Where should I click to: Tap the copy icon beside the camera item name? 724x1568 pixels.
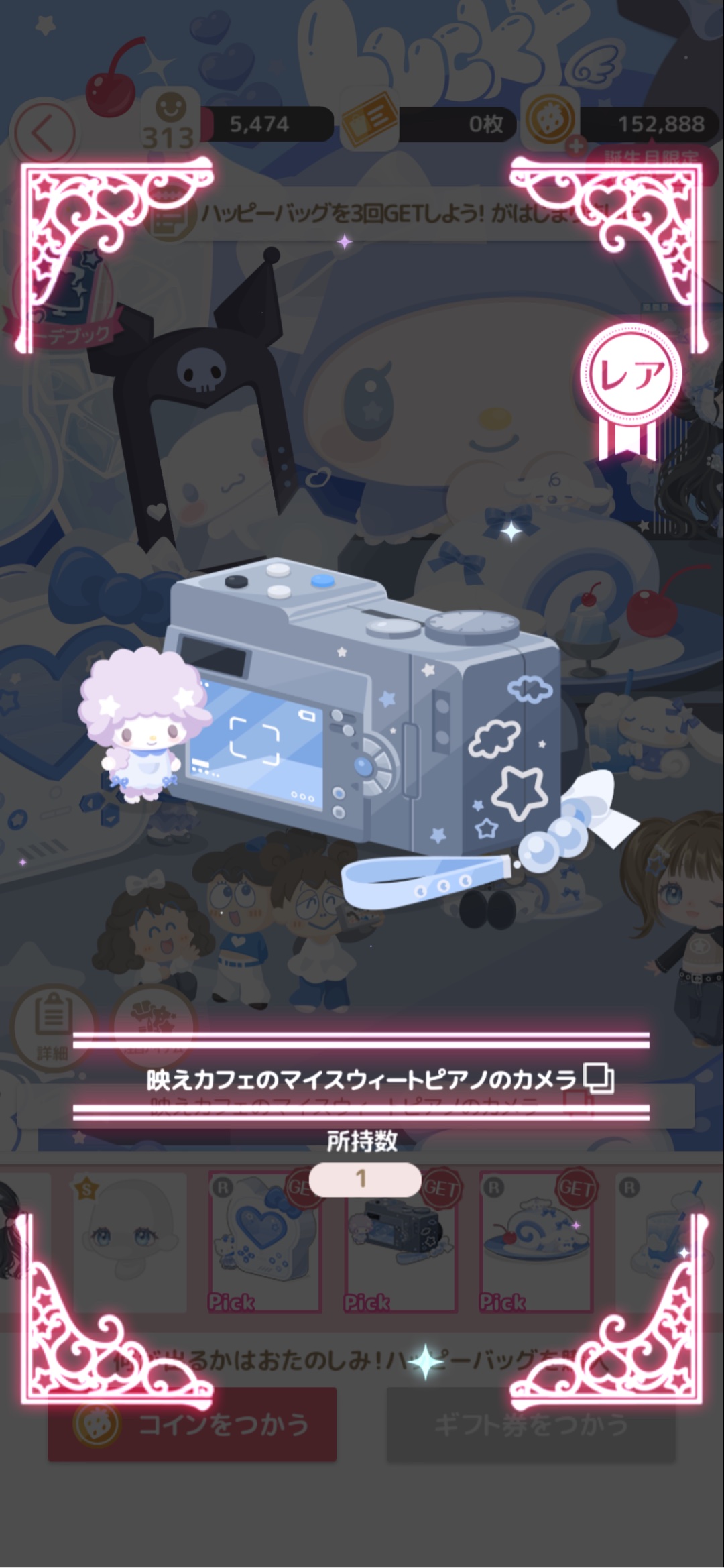click(x=599, y=1078)
